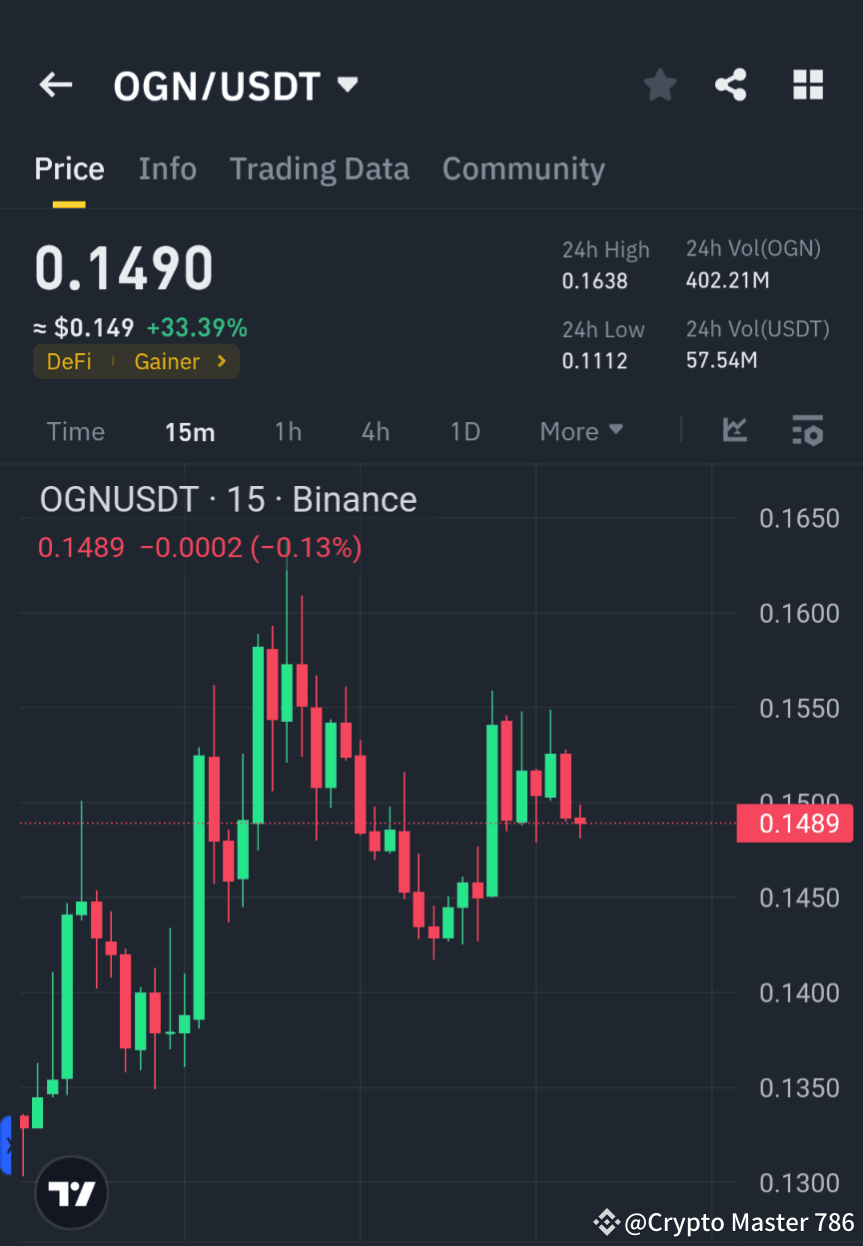Open the share options icon

click(731, 85)
